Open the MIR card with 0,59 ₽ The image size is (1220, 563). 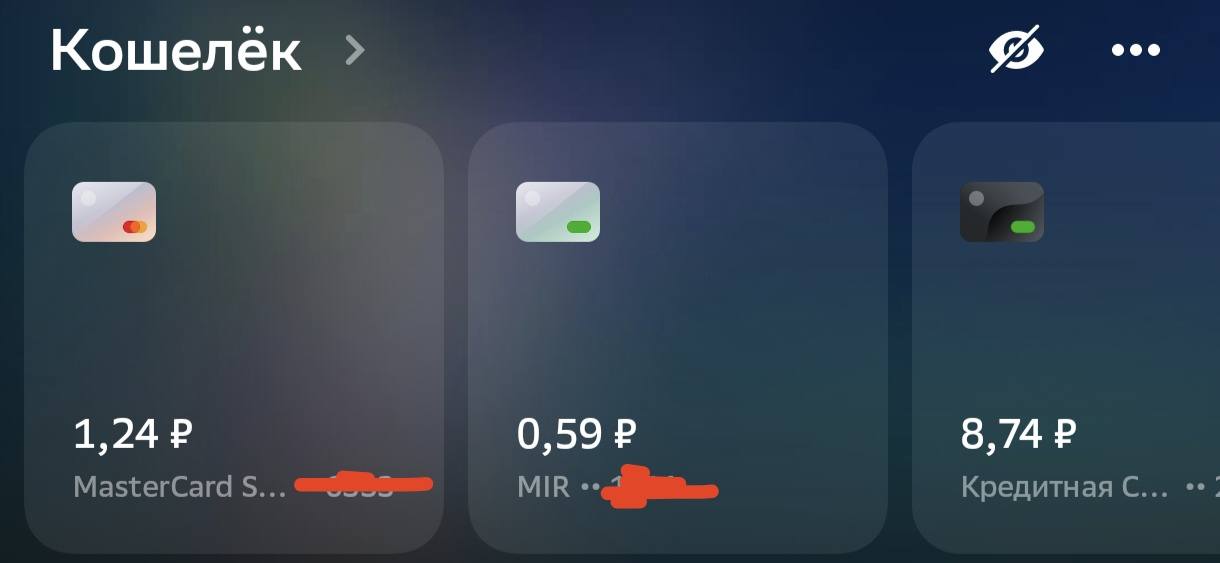[x=677, y=337]
